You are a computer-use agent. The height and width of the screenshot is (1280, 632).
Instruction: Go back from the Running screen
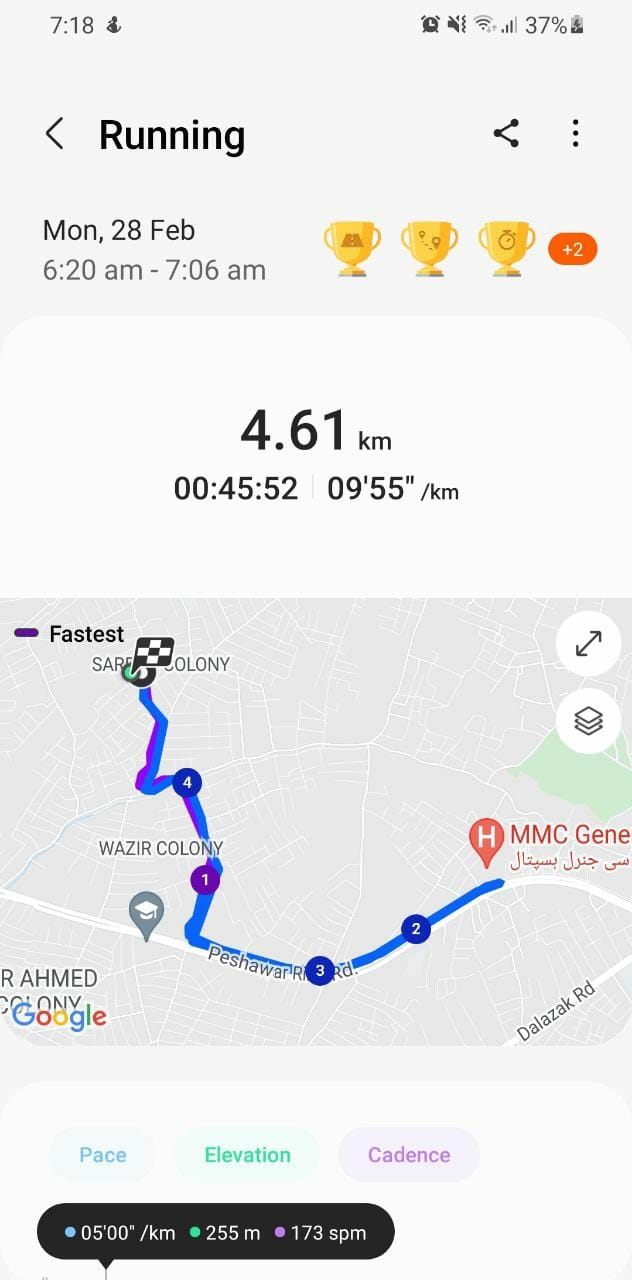tap(55, 134)
